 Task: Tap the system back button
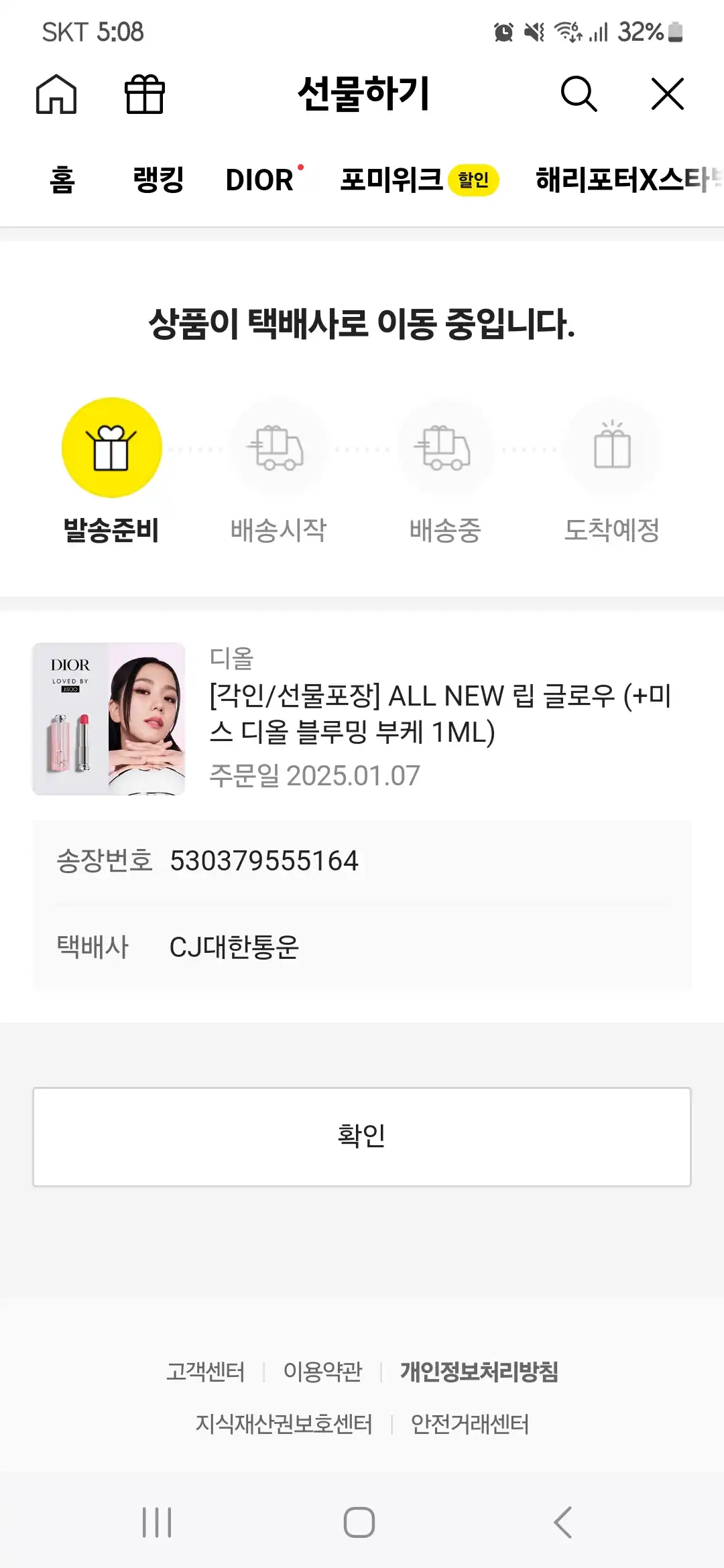pos(563,1522)
